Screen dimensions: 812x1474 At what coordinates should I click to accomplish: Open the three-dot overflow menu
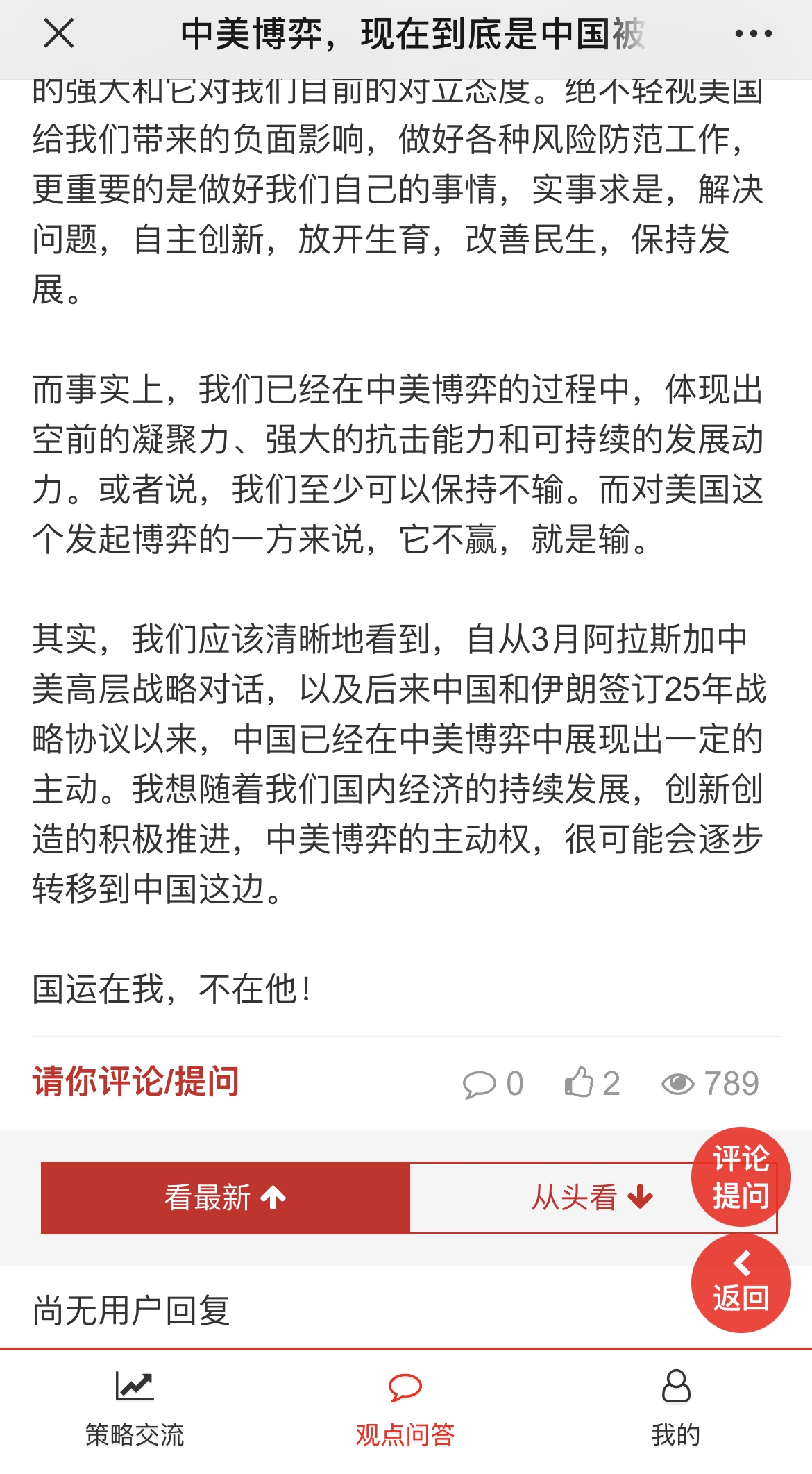click(x=753, y=33)
